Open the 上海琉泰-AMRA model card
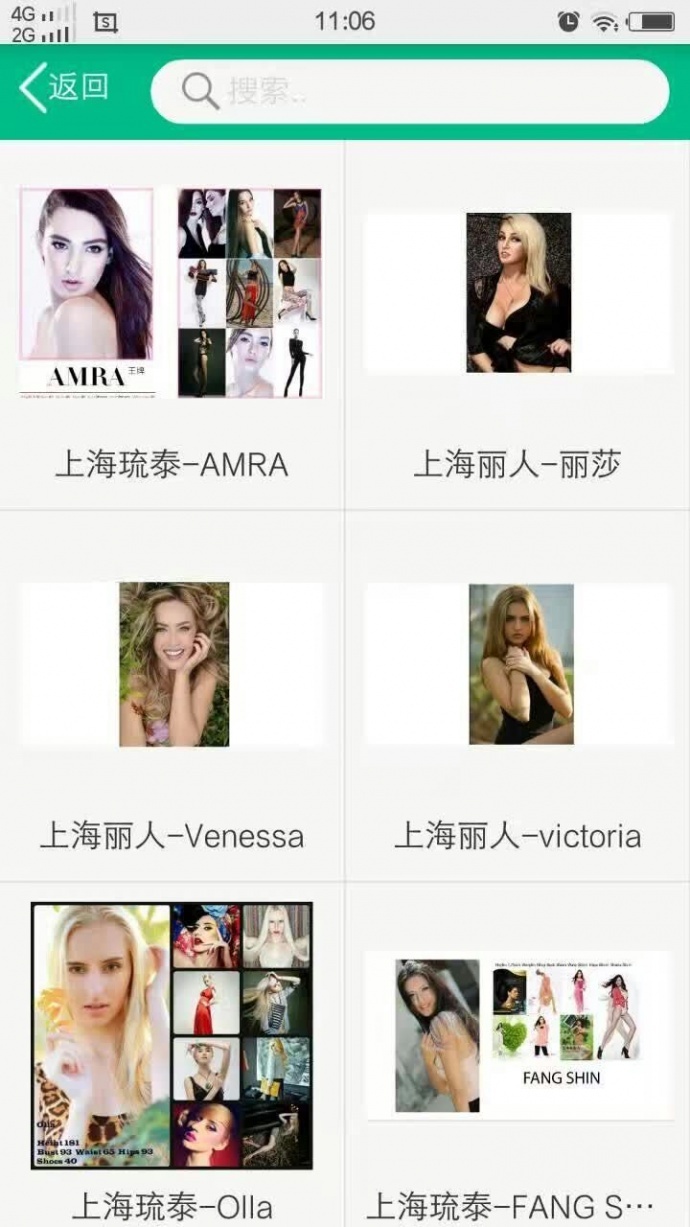The height and width of the screenshot is (1227, 690). tap(171, 325)
